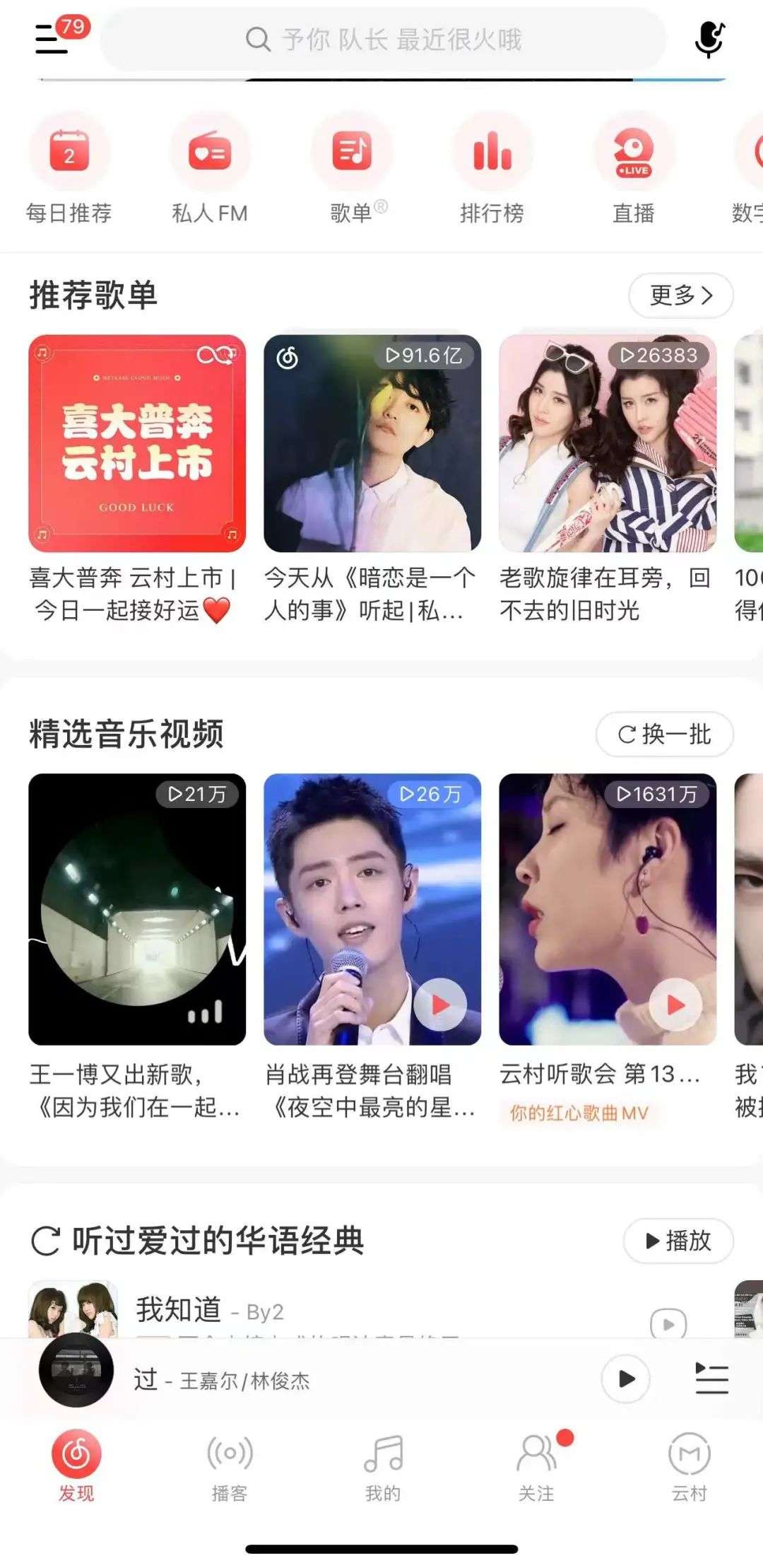This screenshot has height=1568, width=763.
Task: Open the 老歌旋律在耳旁 playlist
Action: click(x=608, y=443)
